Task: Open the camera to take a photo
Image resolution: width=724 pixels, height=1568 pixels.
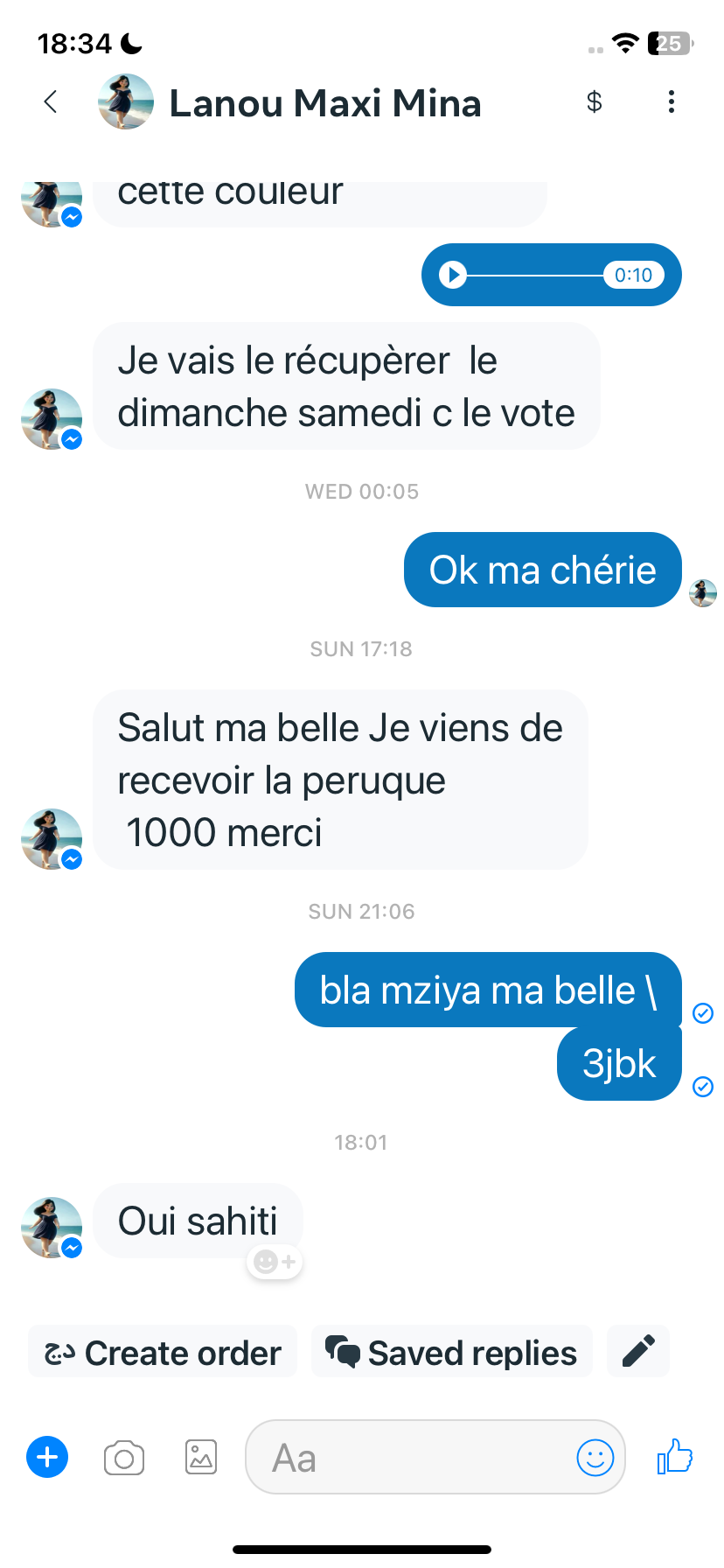Action: coord(124,1458)
